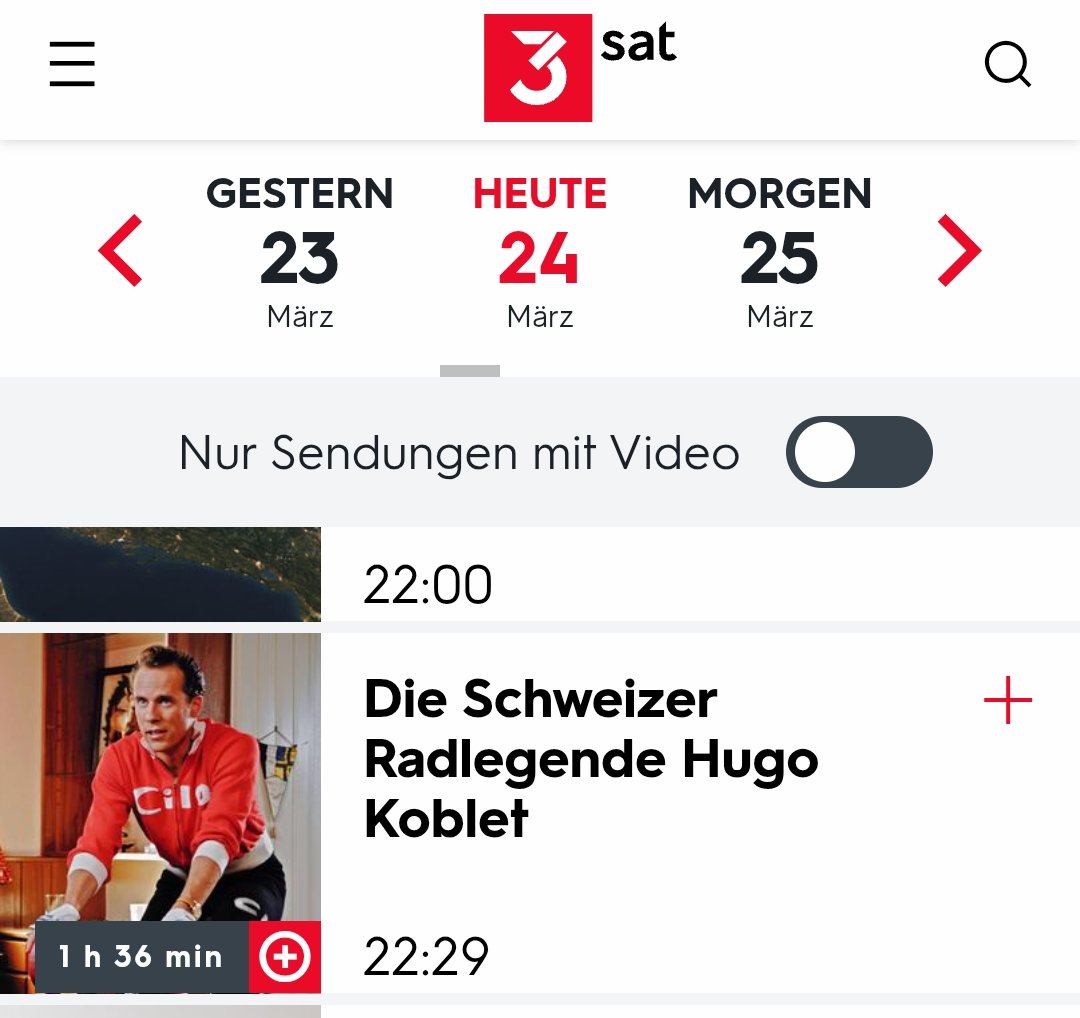
Task: Open Die Schweizer Radlegende Hugo Koblet
Action: [x=590, y=758]
